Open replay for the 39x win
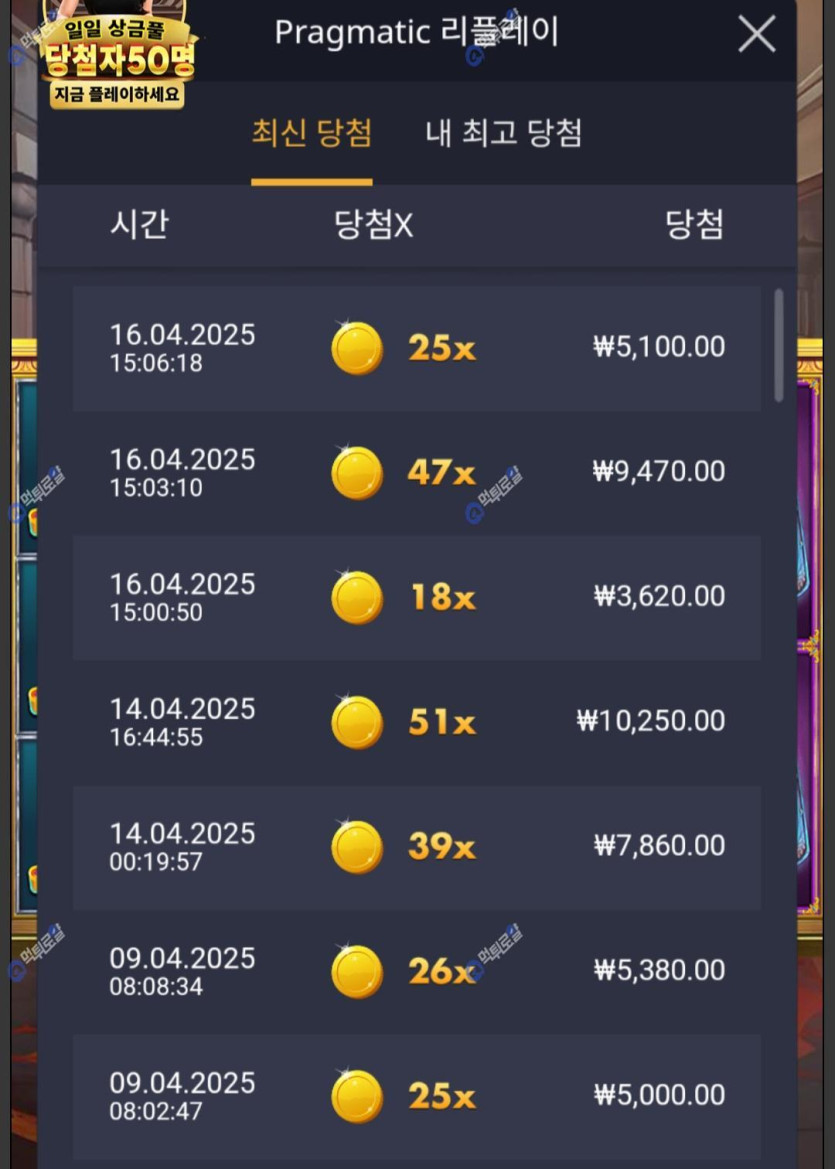 (x=416, y=846)
